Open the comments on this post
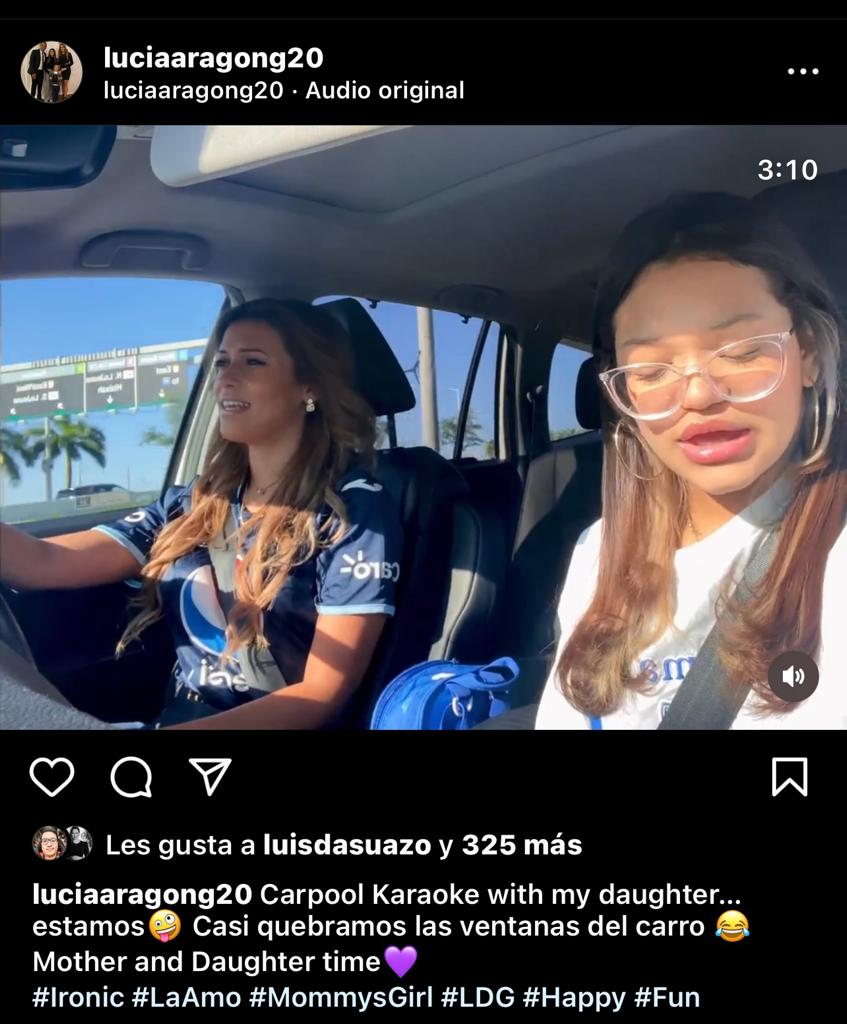 point(131,776)
